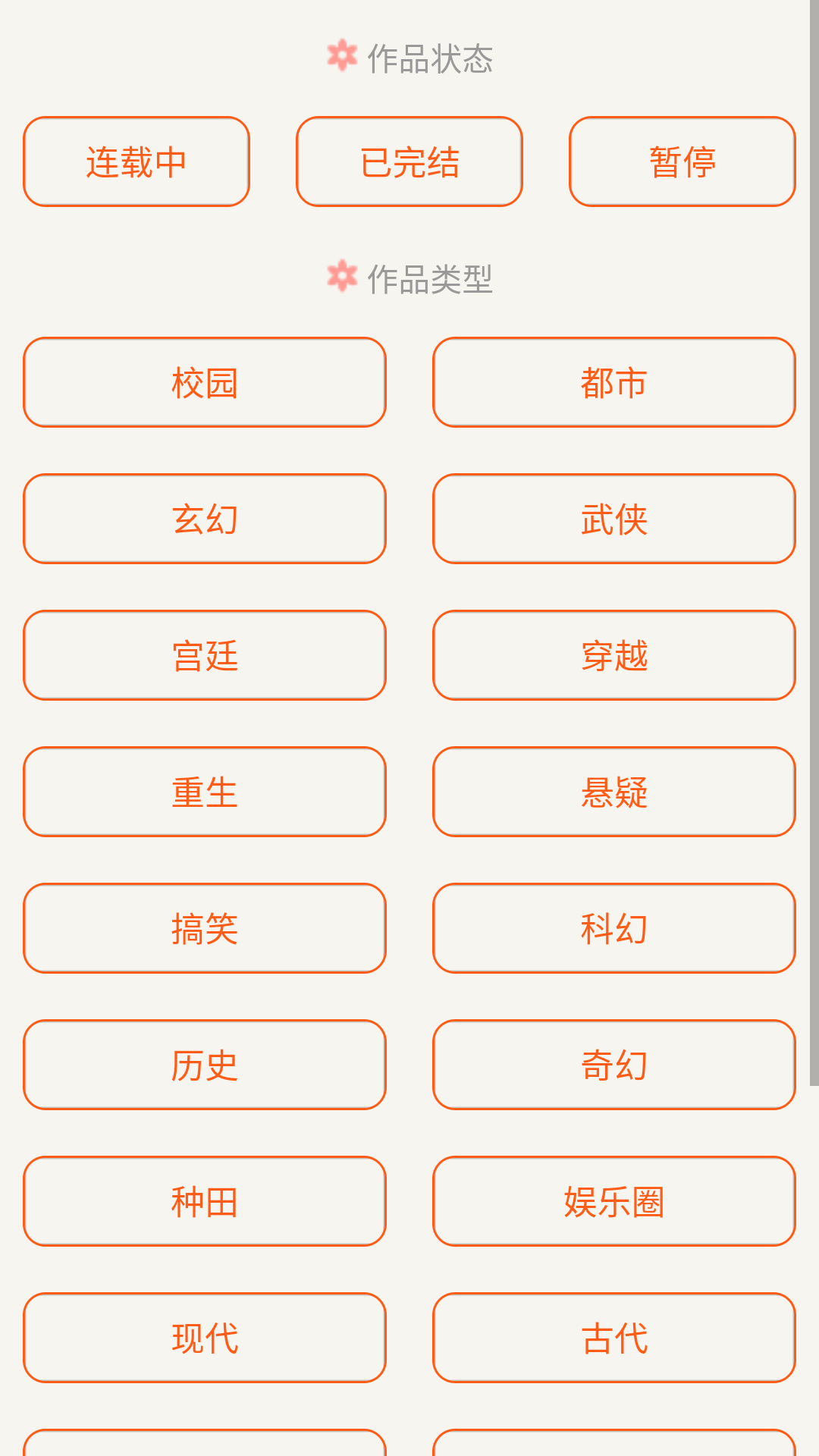Choose the 现代 category
This screenshot has height=1456, width=819.
point(205,1338)
